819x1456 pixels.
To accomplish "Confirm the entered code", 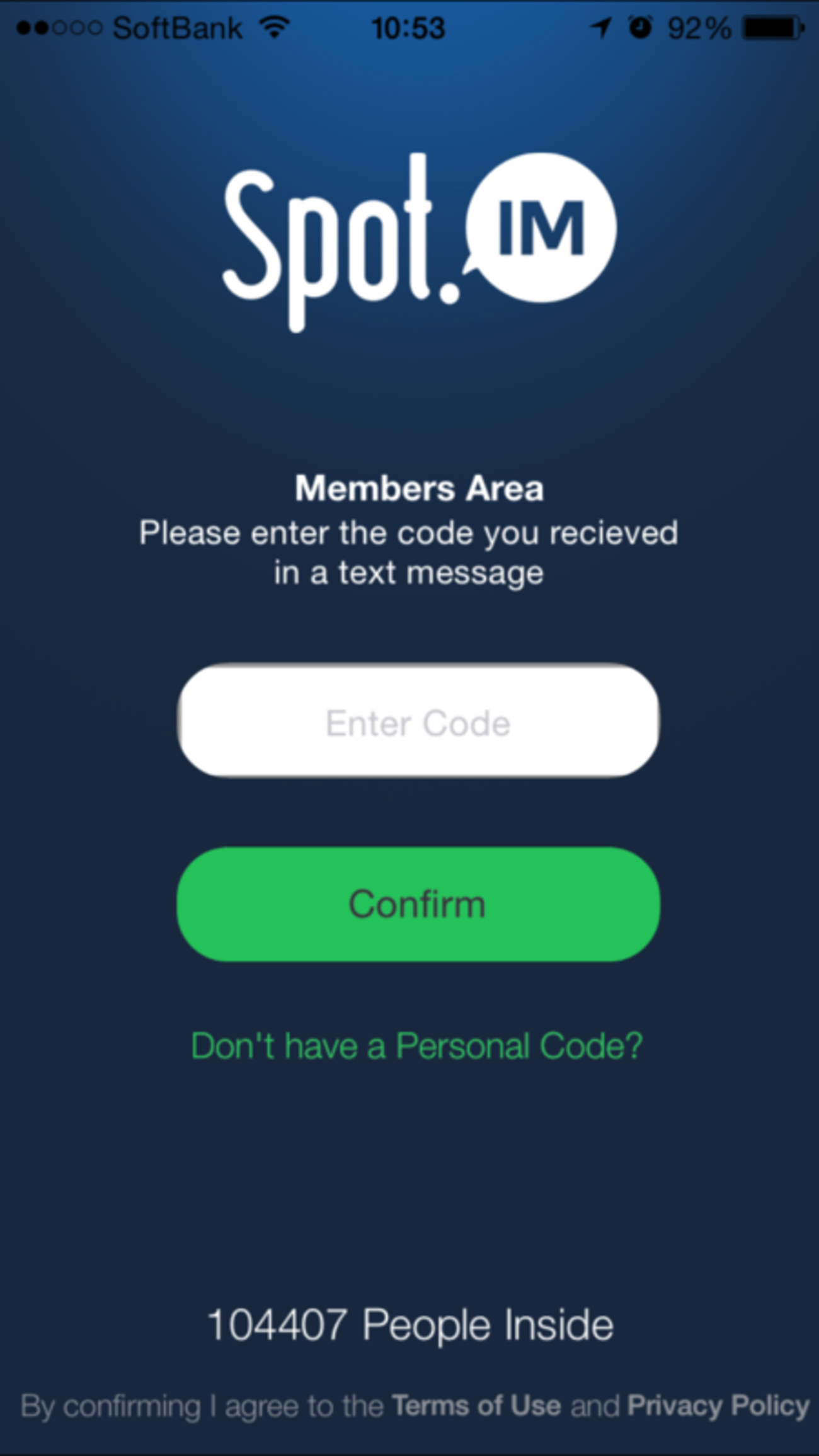I will (x=418, y=904).
